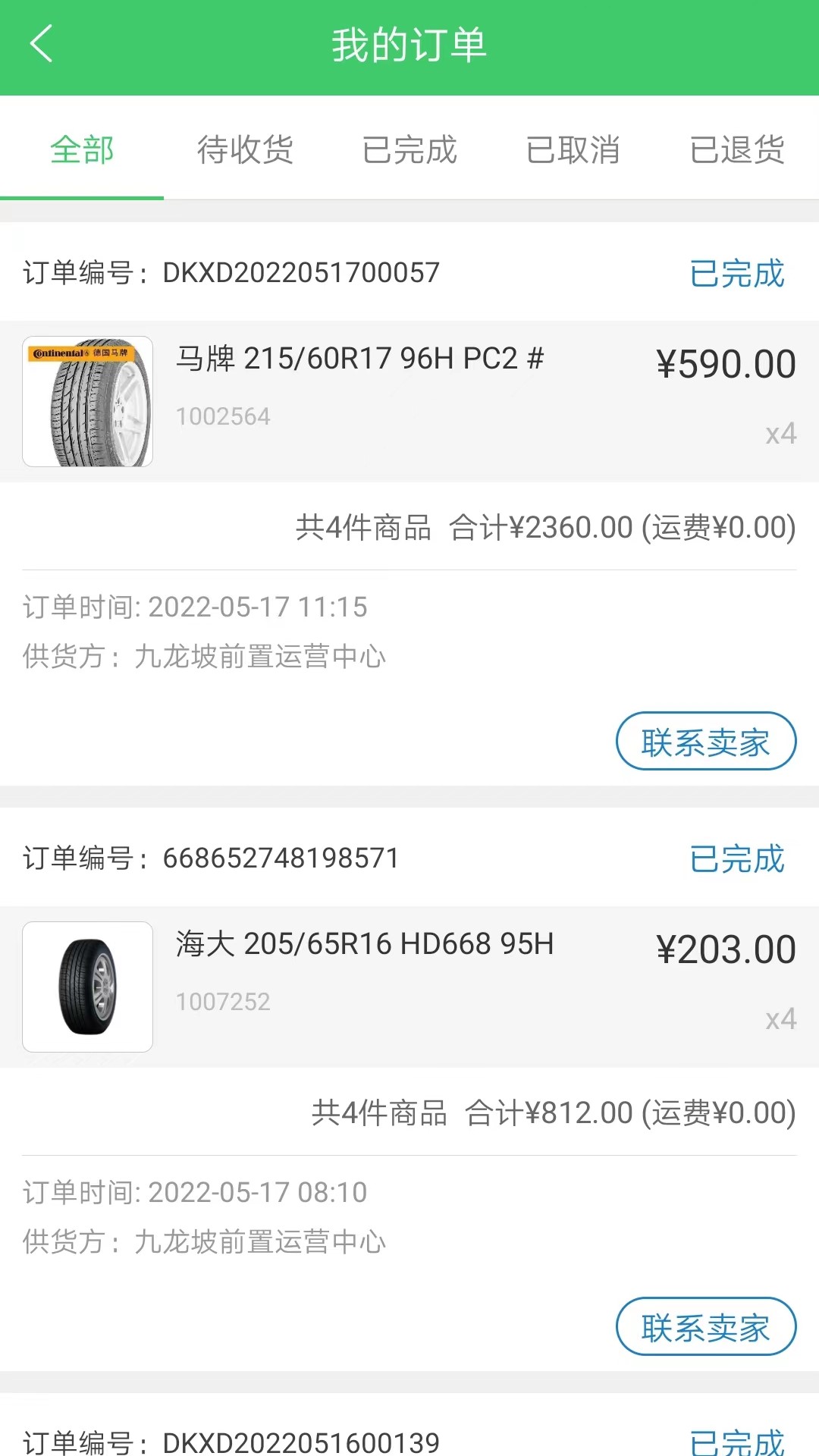The height and width of the screenshot is (1456, 819).
Task: Open the 海大 tire thumbnail image
Action: pos(87,987)
